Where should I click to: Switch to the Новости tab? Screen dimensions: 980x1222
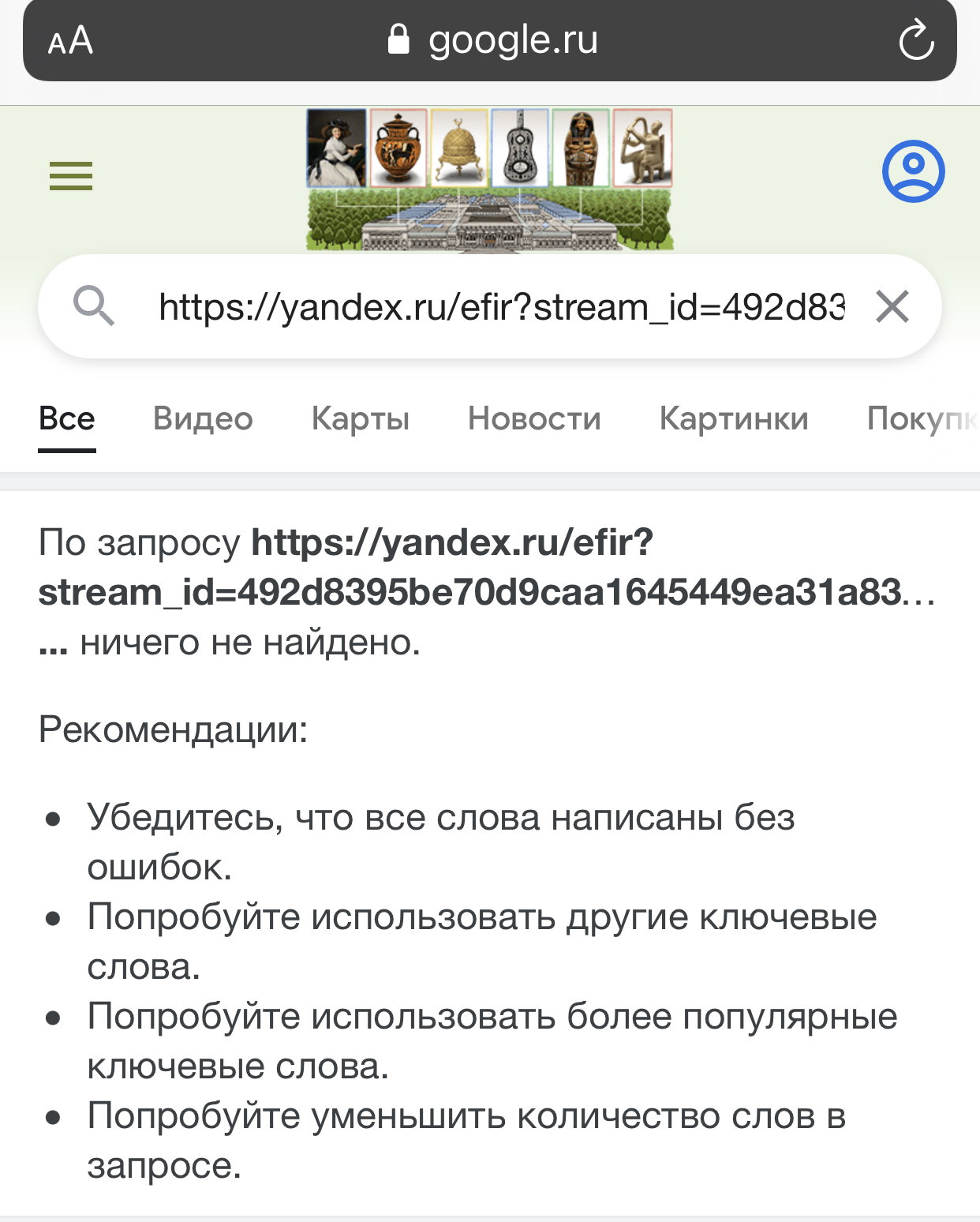[534, 418]
